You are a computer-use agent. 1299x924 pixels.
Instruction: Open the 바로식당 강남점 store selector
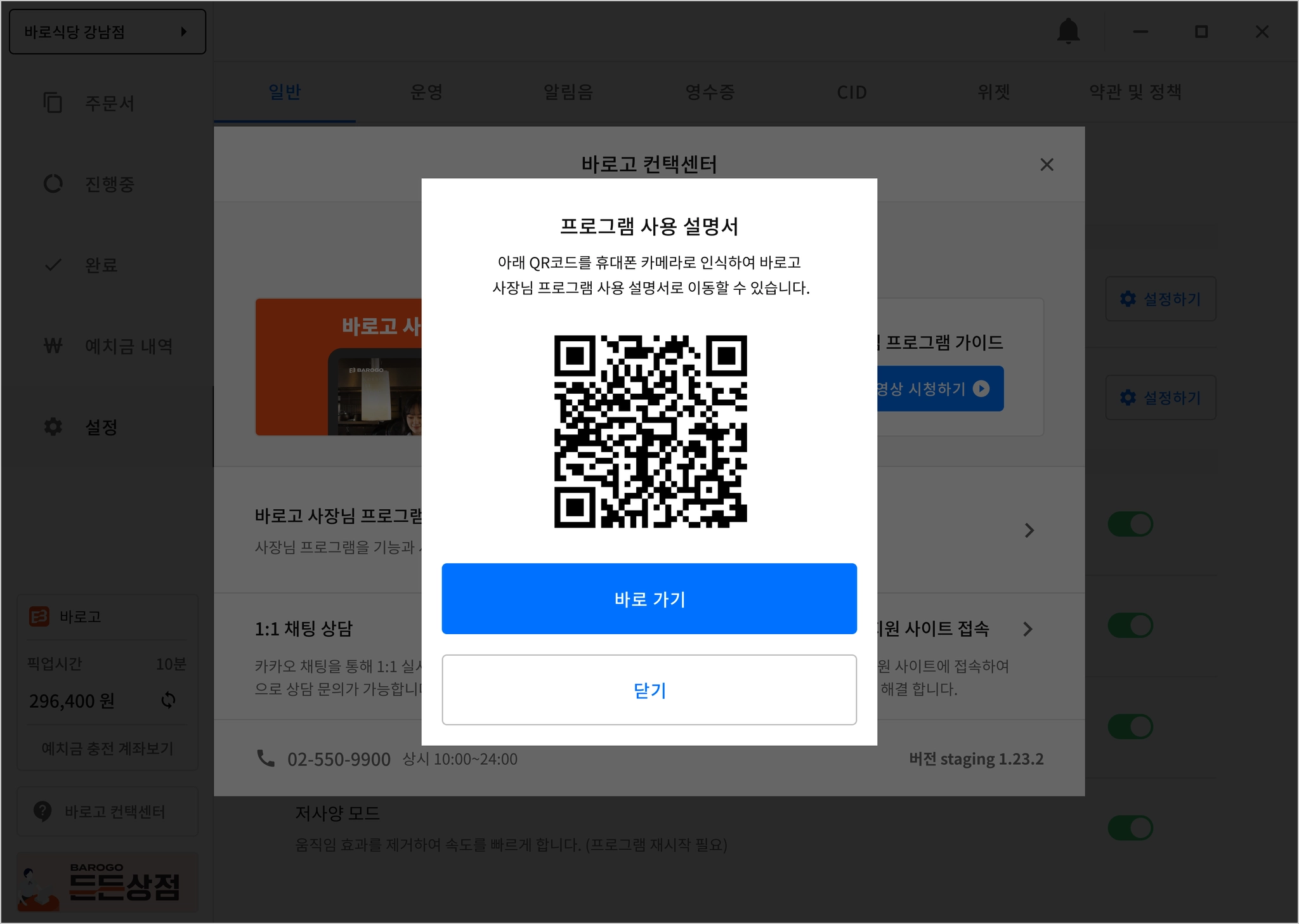[x=107, y=32]
